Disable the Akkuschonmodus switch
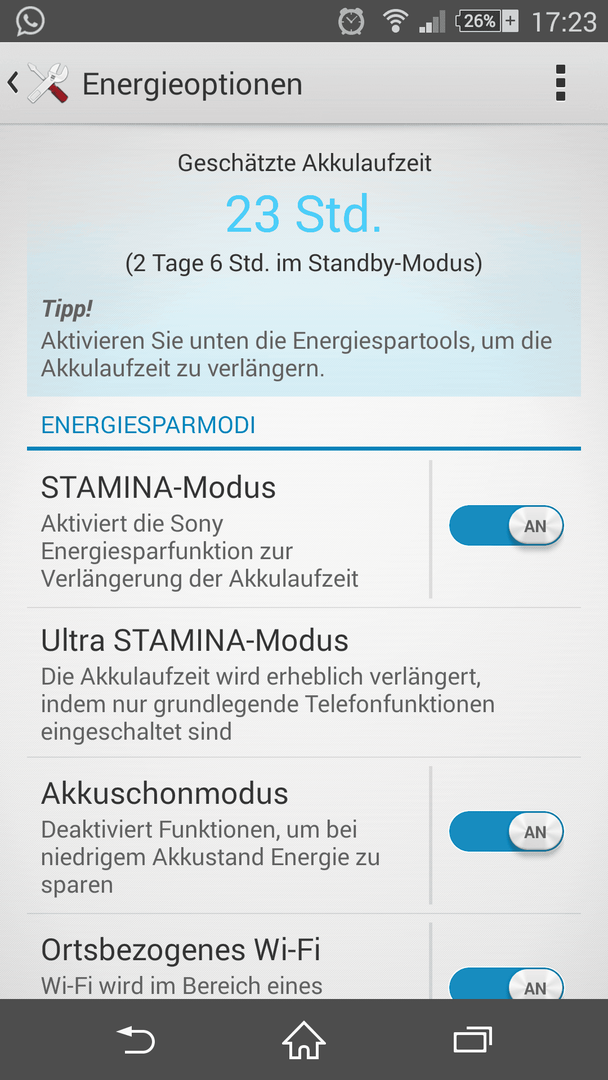This screenshot has height=1080, width=608. (506, 831)
